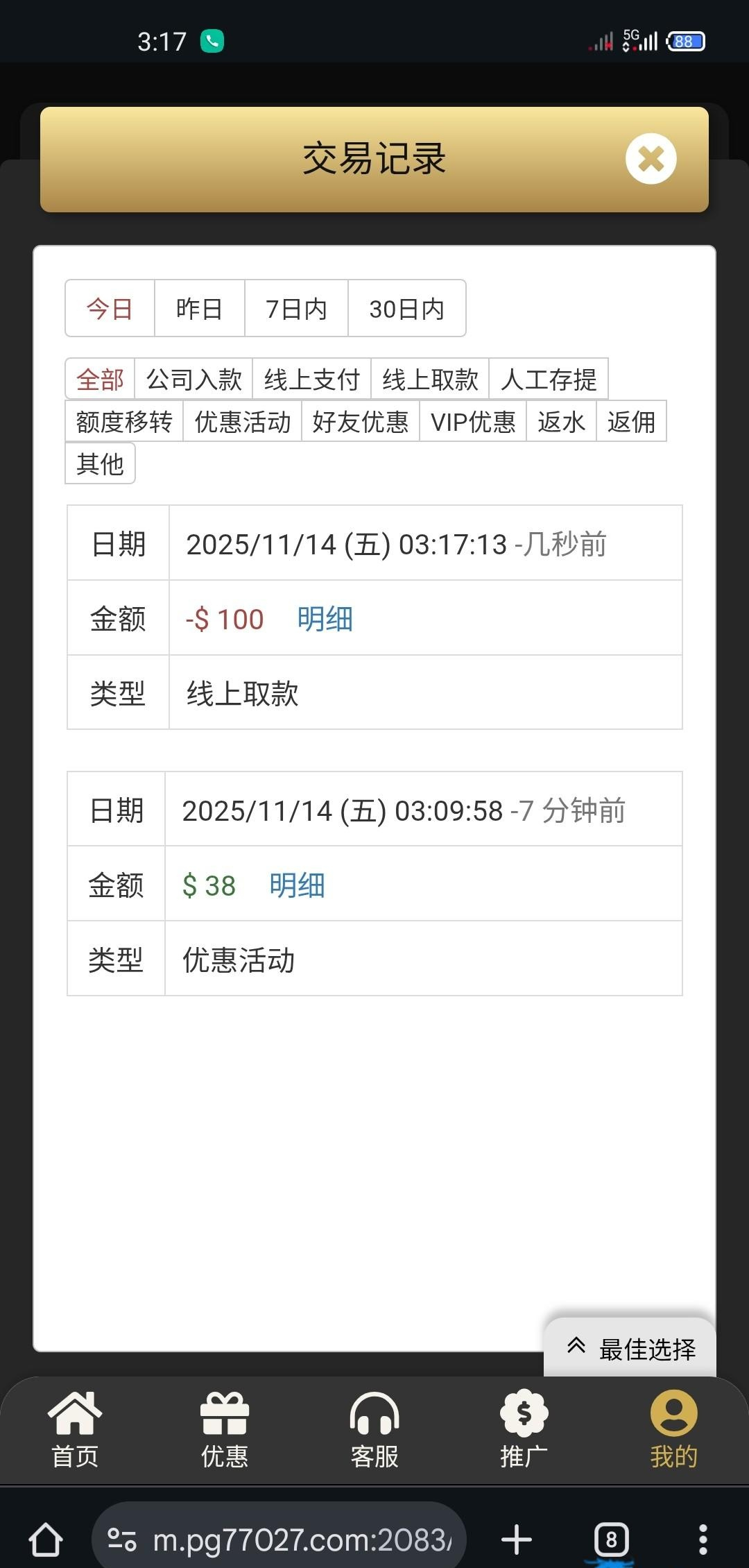Switch to the 昨日 date filter

(x=199, y=309)
